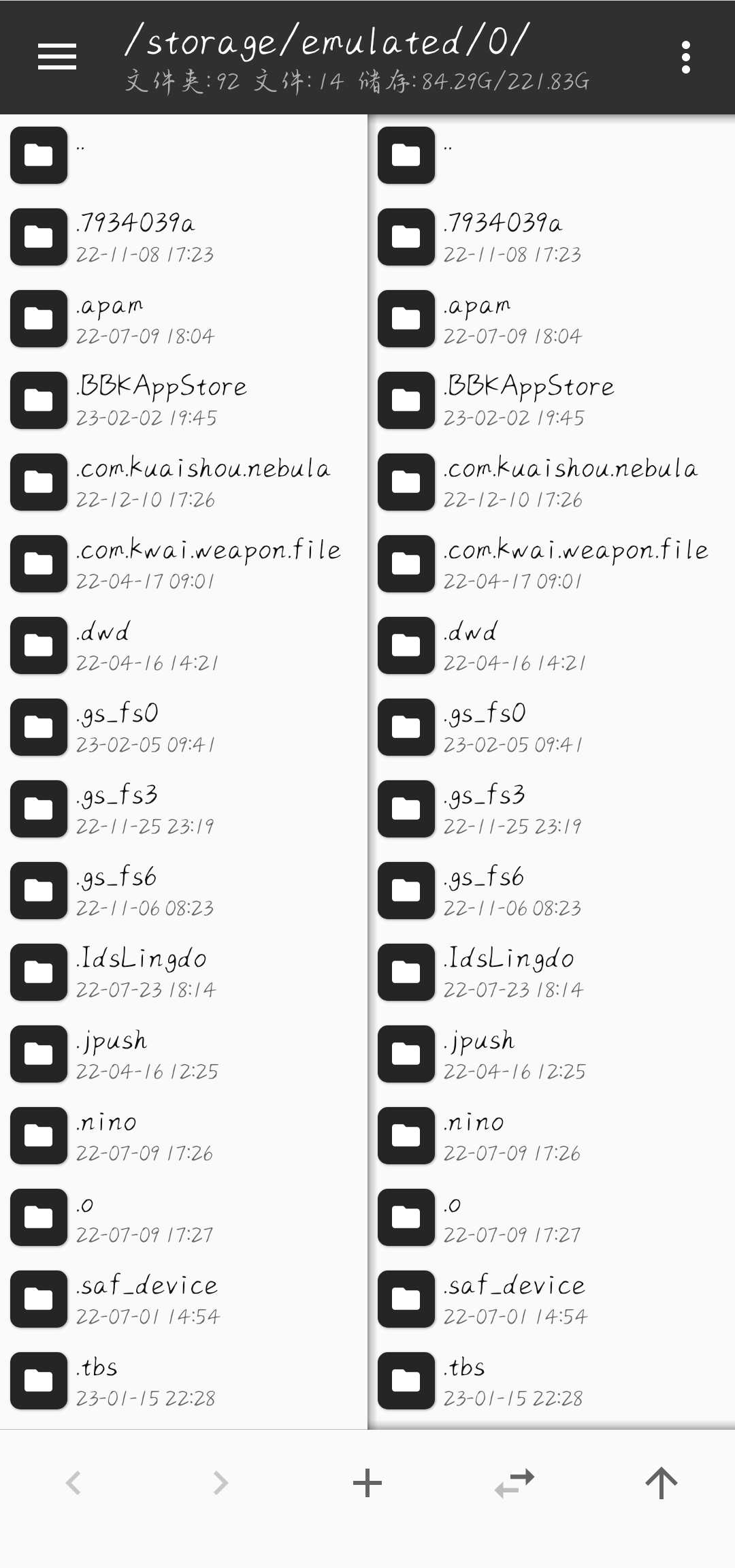This screenshot has width=735, height=1568.
Task: Tap the plus icon to create new item
Action: pyautogui.click(x=367, y=1482)
